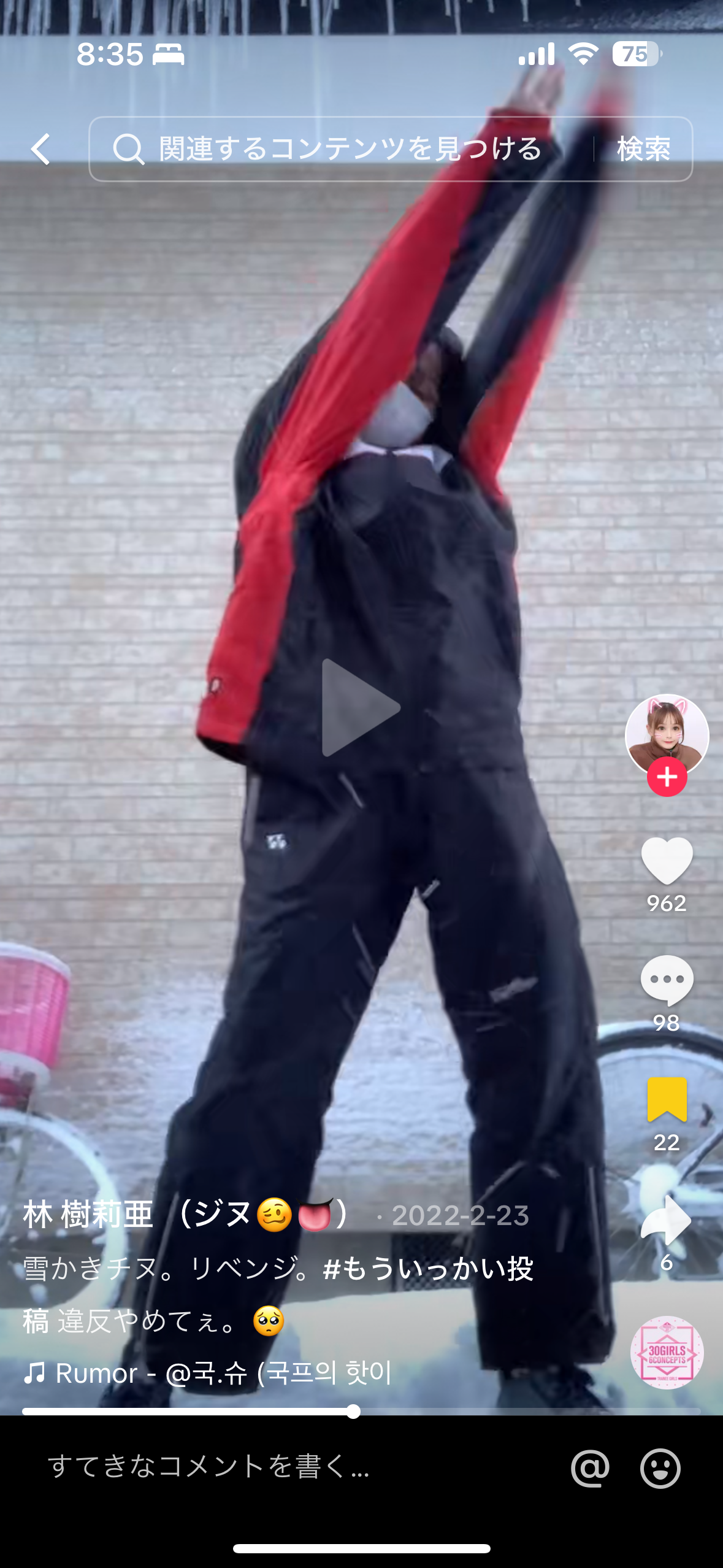723x1568 pixels.
Task: Follow the creator with the plus button
Action: coord(667,777)
